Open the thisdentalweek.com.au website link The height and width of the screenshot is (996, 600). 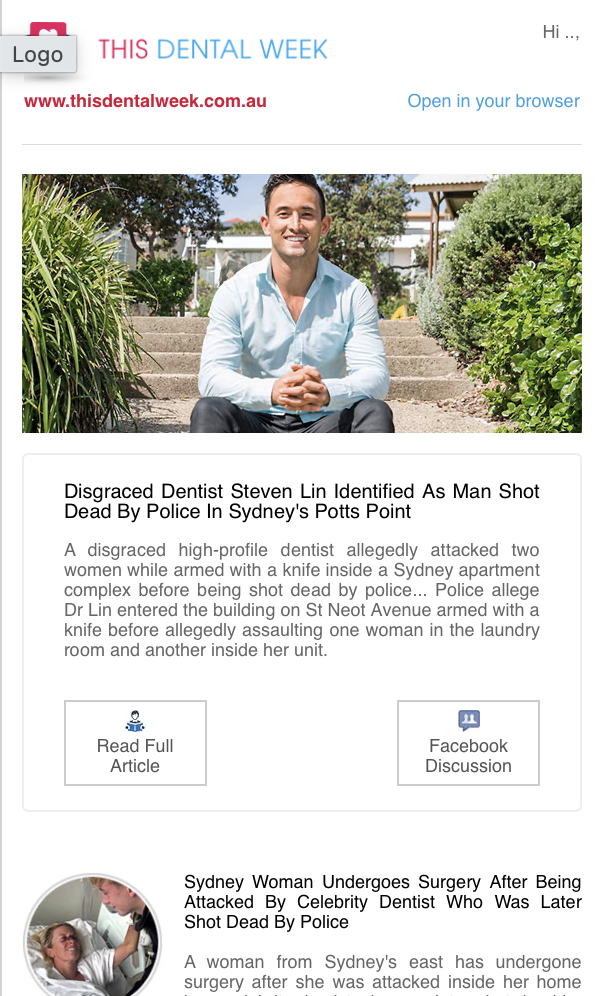tap(145, 101)
